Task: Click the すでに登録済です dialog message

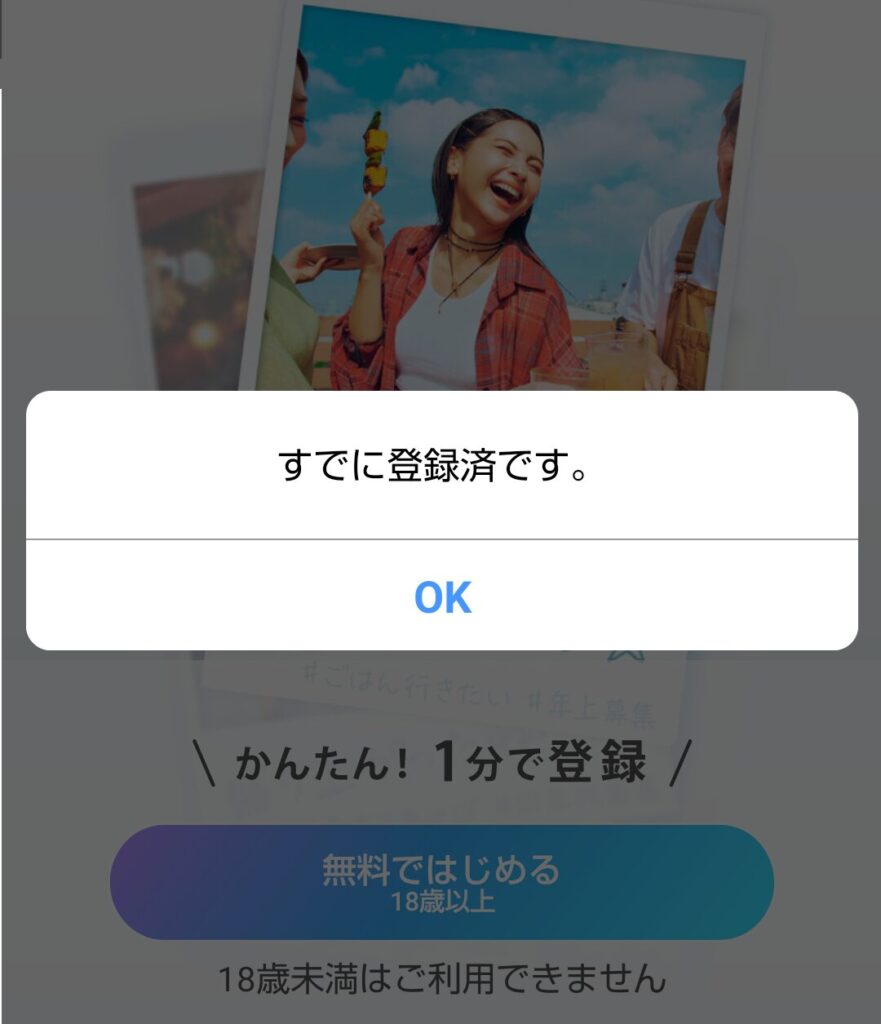Action: click(440, 462)
